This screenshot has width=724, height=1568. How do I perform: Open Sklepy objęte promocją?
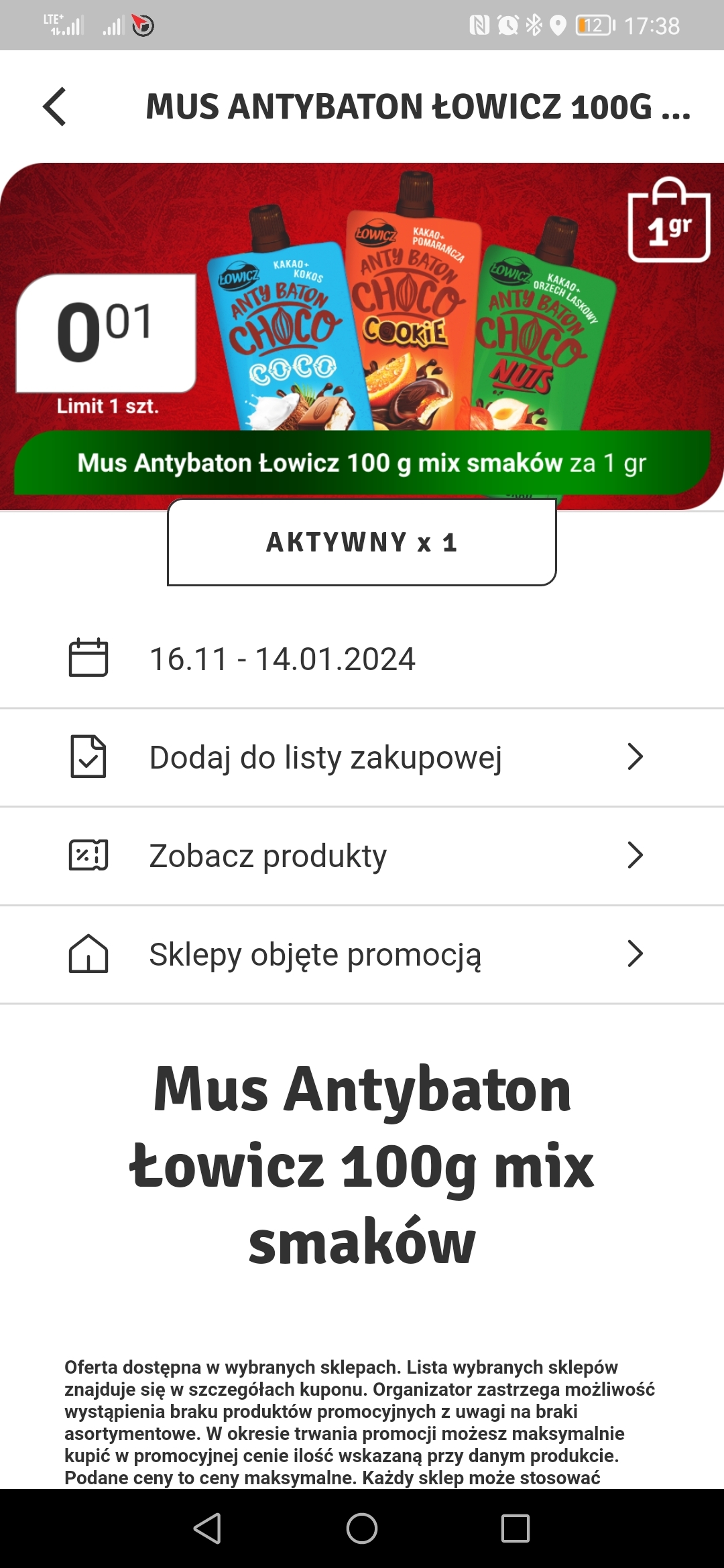click(x=362, y=954)
